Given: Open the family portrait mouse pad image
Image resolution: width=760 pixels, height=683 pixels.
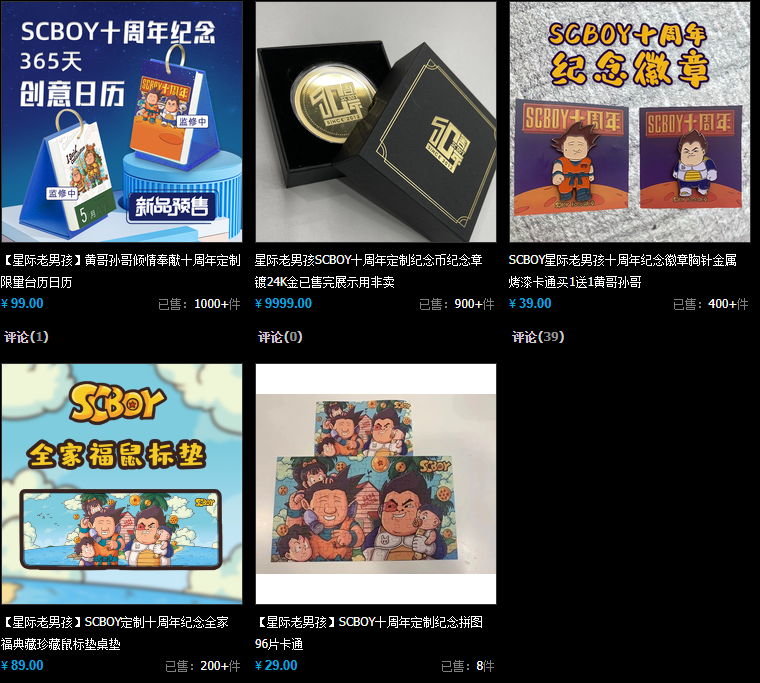Looking at the screenshot, I should [x=122, y=484].
